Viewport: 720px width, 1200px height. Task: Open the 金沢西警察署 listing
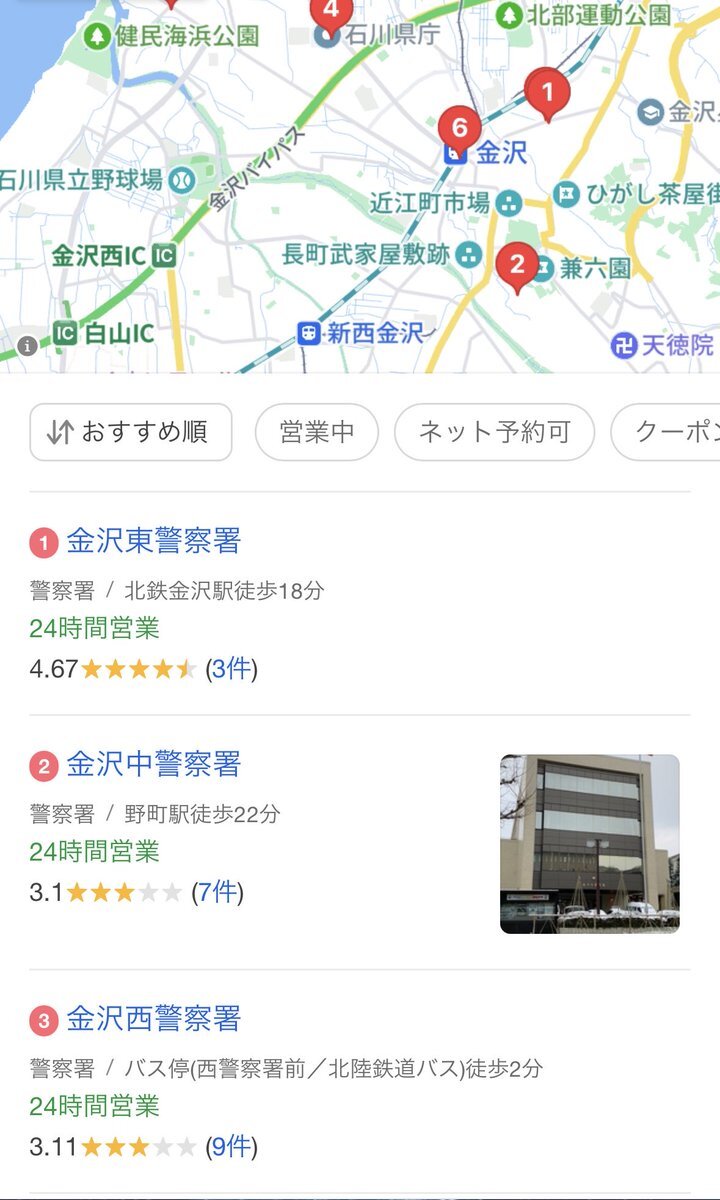tap(153, 1020)
